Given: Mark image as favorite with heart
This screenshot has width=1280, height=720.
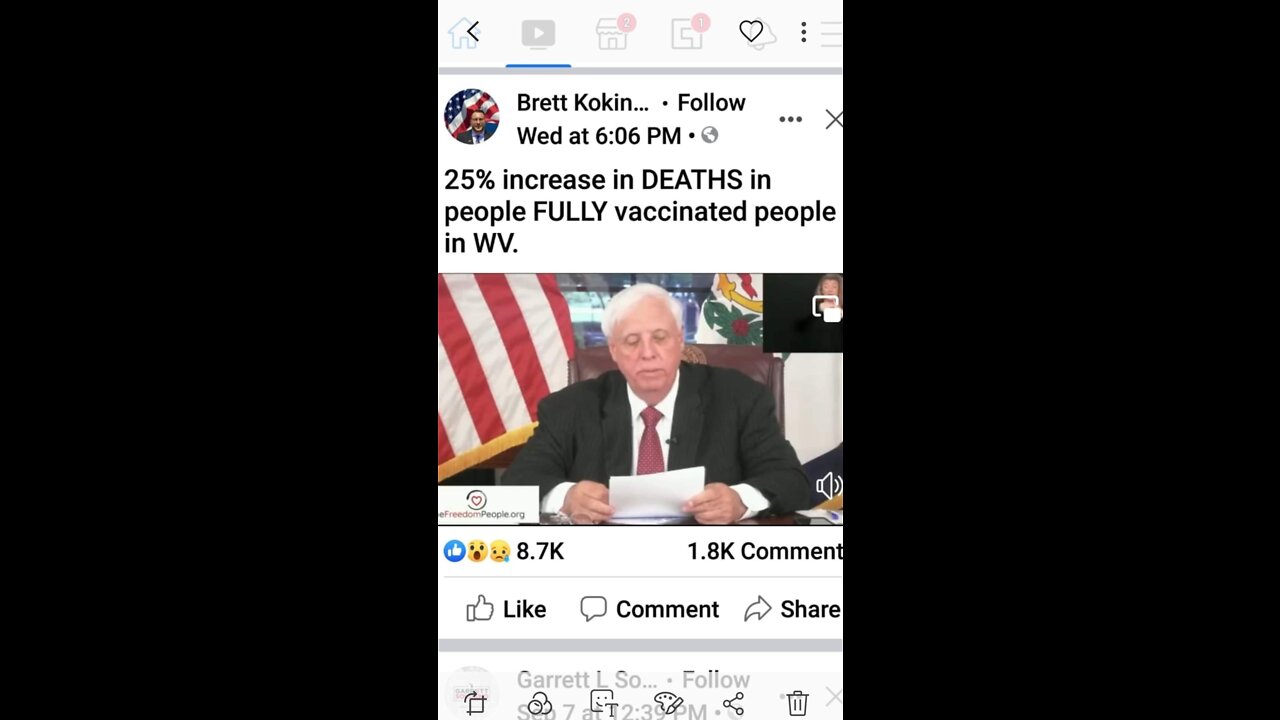Looking at the screenshot, I should point(750,32).
